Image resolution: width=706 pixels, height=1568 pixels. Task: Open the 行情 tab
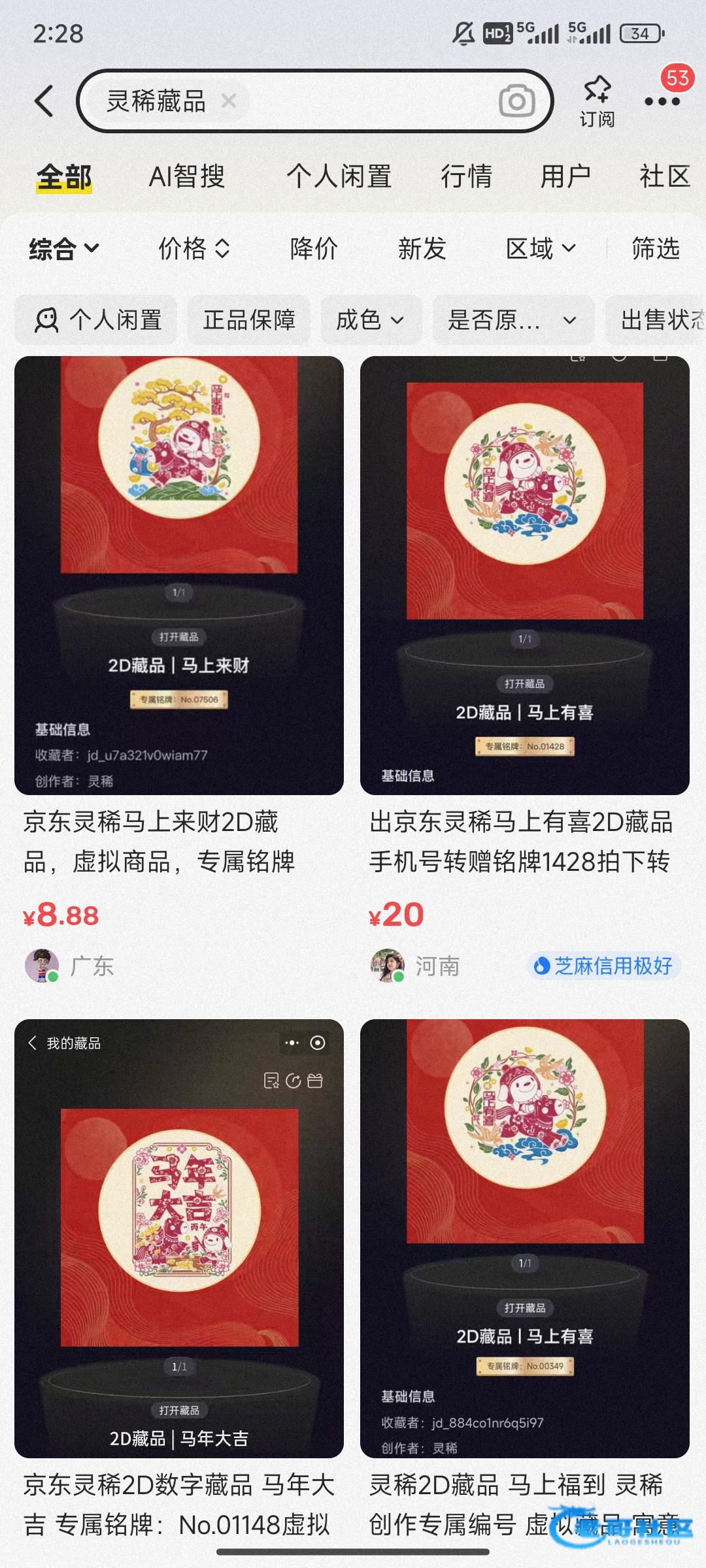pyautogui.click(x=466, y=177)
